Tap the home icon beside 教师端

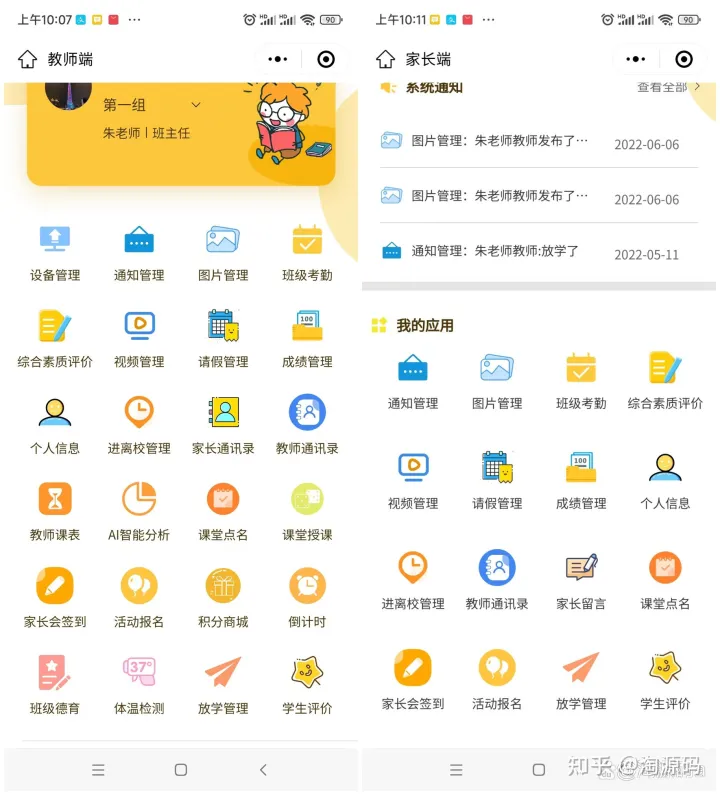click(27, 60)
